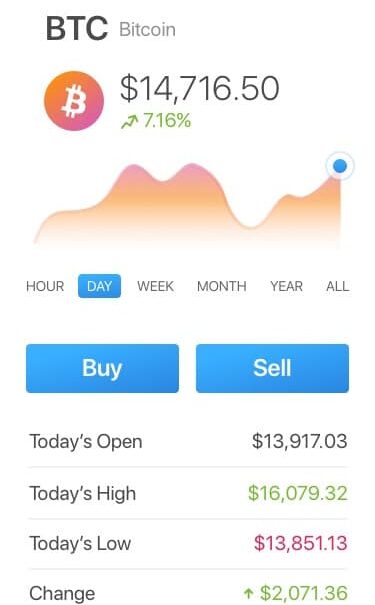Tap the Sell button
Viewport: 375px width, 605px height.
click(272, 368)
